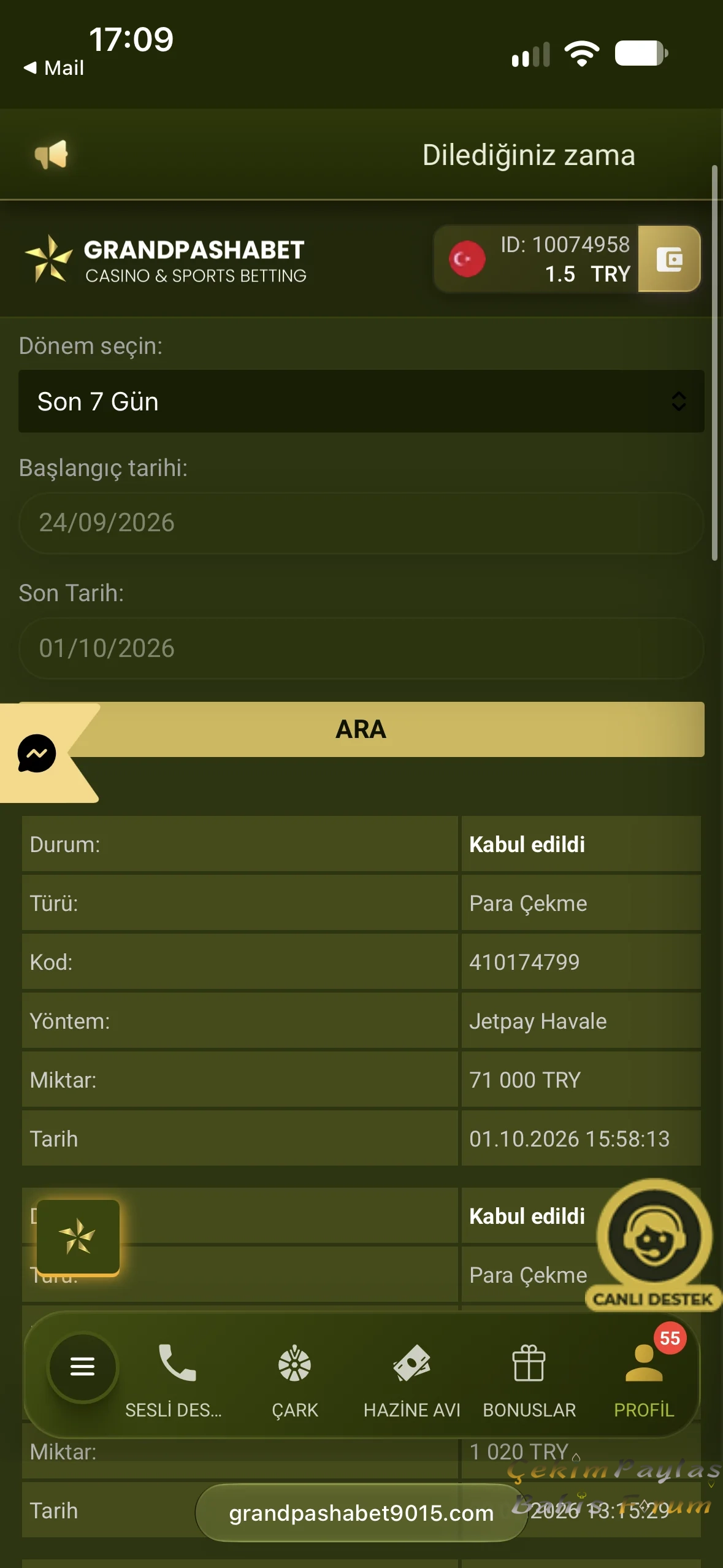Return to the Mail app
This screenshot has height=1568, width=723.
54,67
